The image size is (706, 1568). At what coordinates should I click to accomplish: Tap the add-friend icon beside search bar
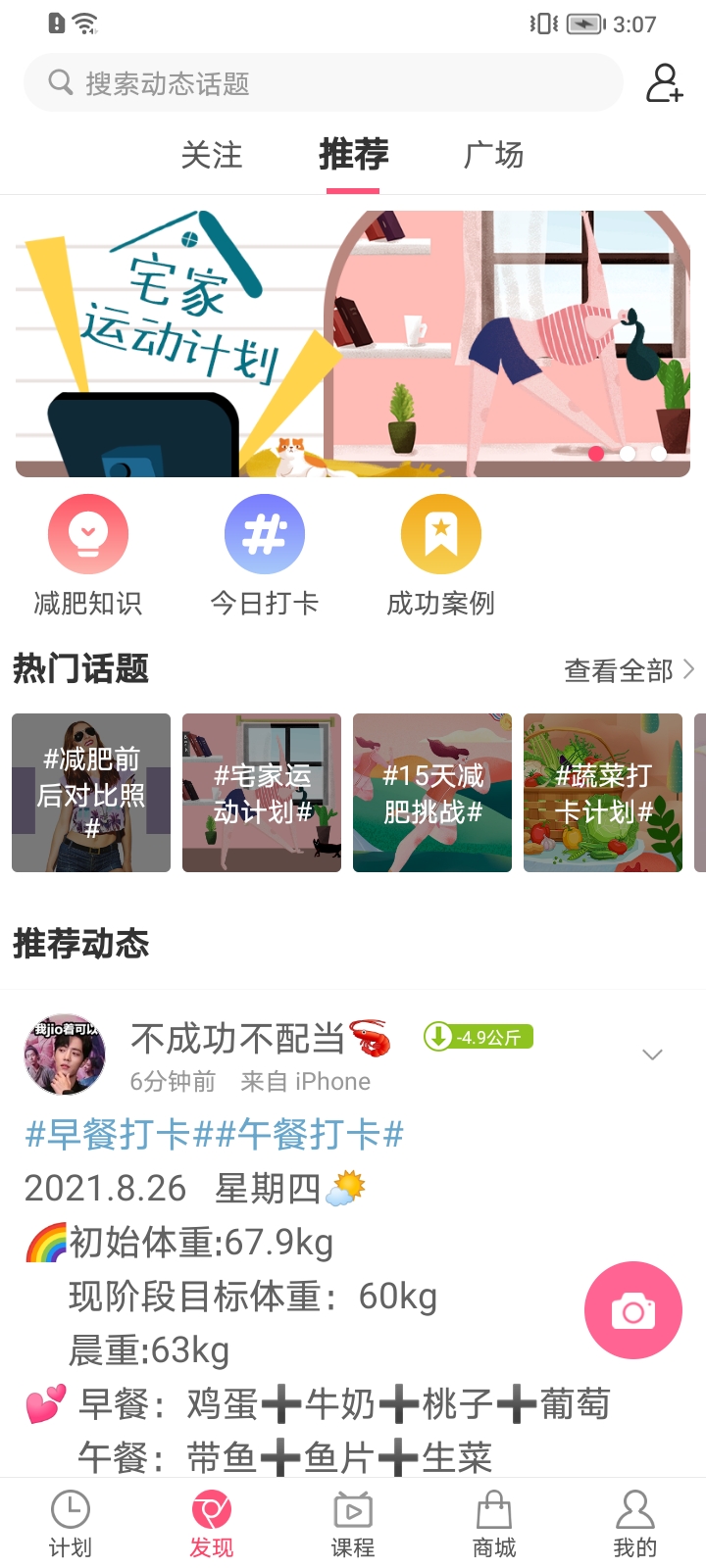pos(663,83)
